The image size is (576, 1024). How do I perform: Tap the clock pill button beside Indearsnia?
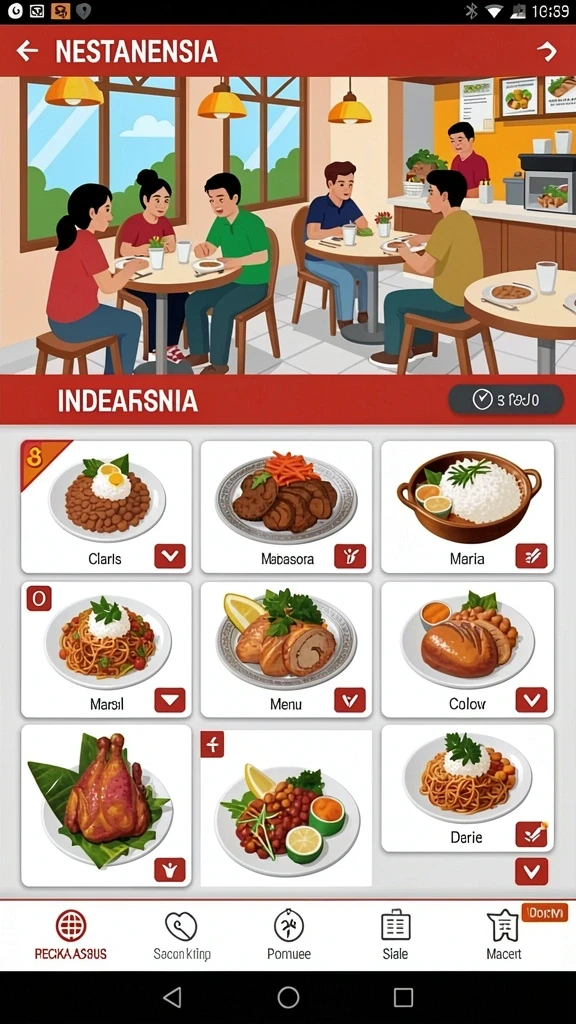point(505,400)
